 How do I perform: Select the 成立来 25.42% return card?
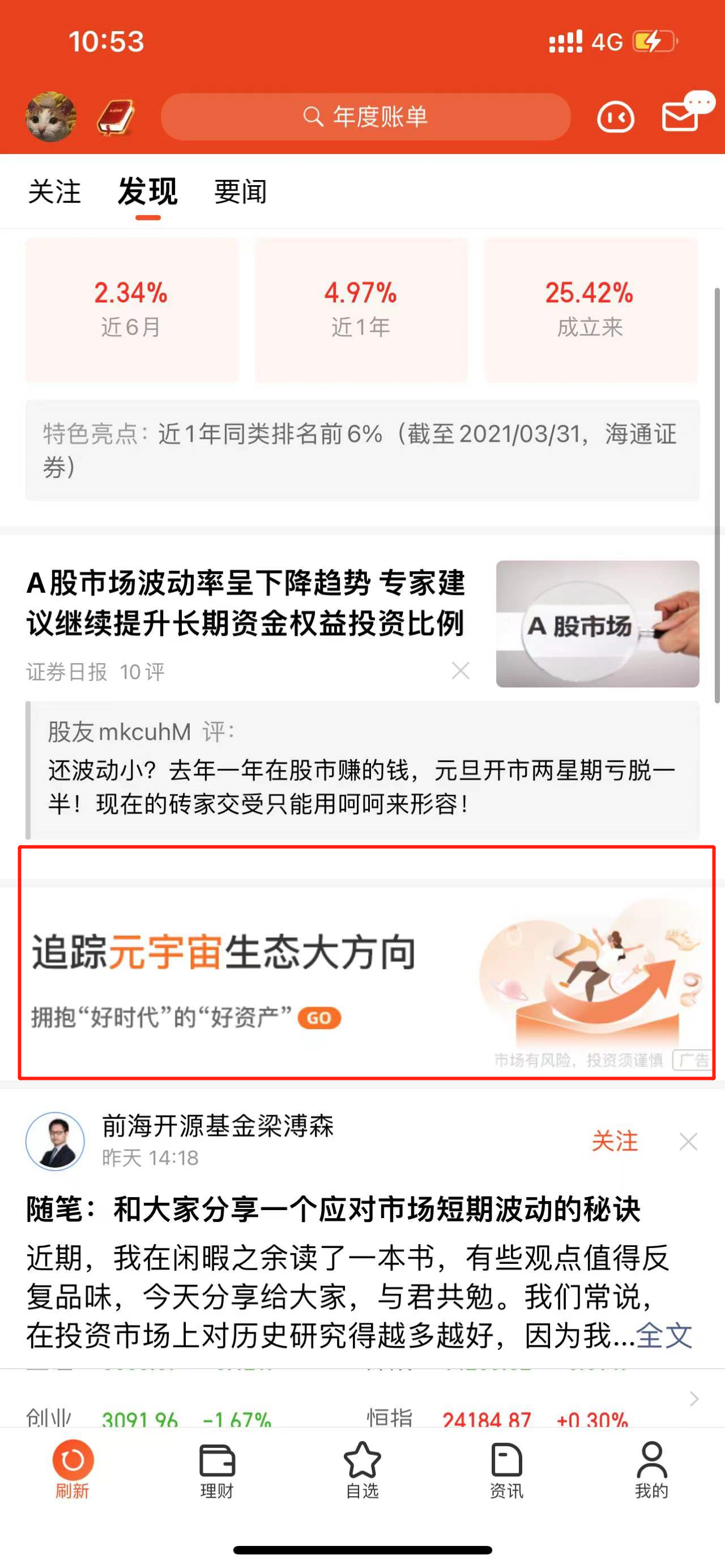pyautogui.click(x=590, y=310)
